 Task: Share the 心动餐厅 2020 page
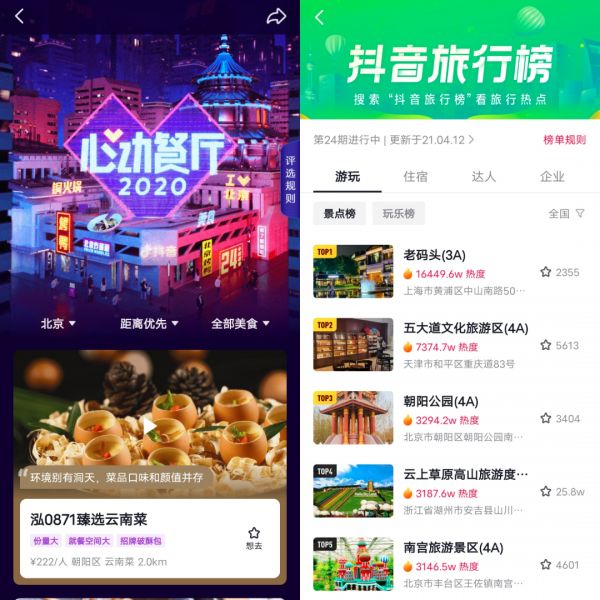[x=277, y=16]
